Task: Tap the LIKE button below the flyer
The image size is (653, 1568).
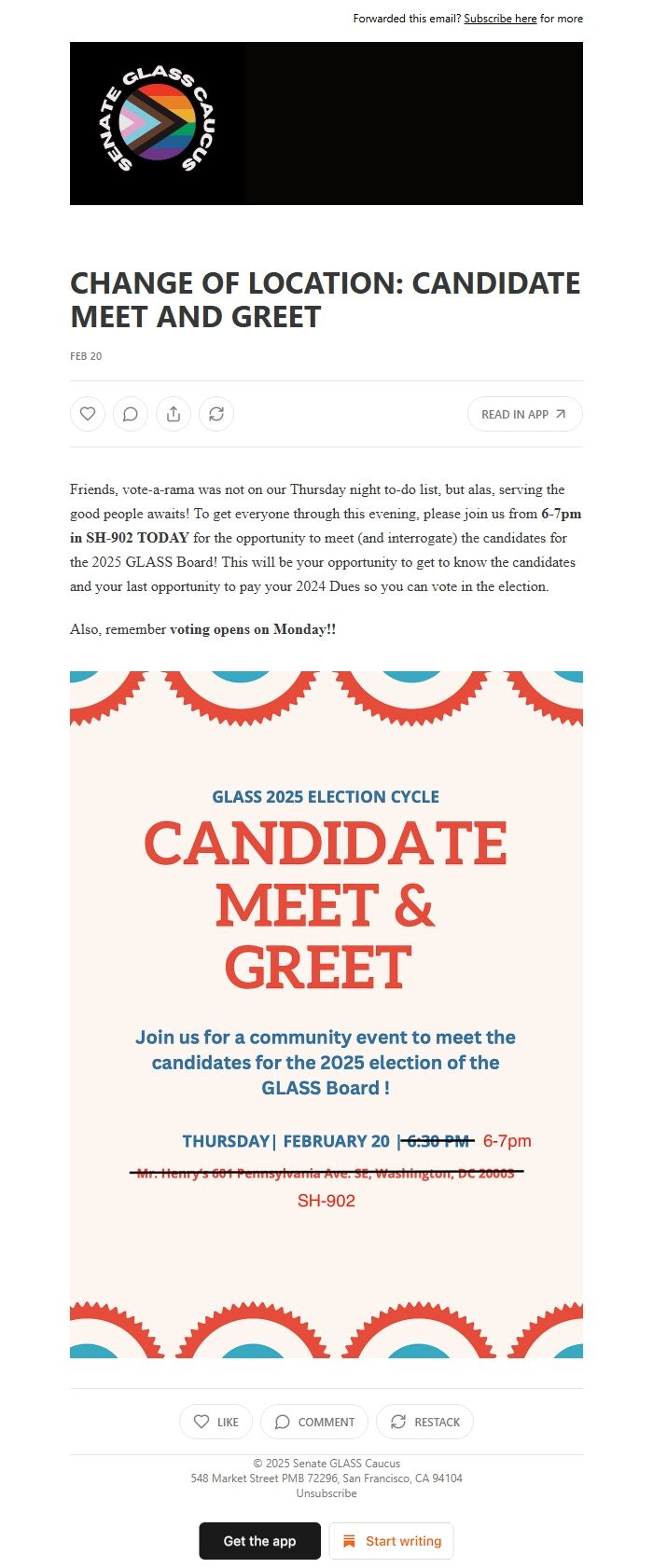Action: coord(215,1422)
